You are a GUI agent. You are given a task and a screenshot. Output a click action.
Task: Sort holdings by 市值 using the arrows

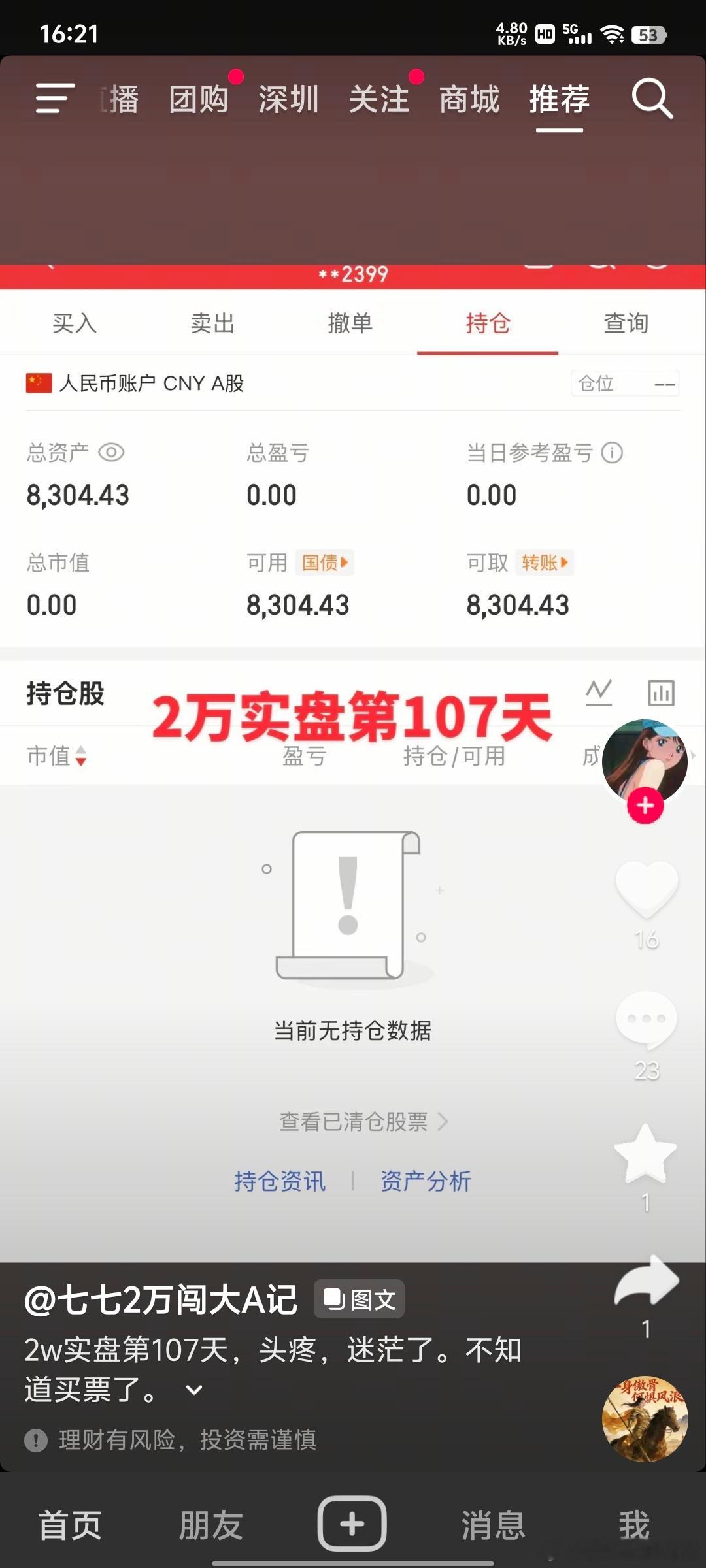[80, 757]
